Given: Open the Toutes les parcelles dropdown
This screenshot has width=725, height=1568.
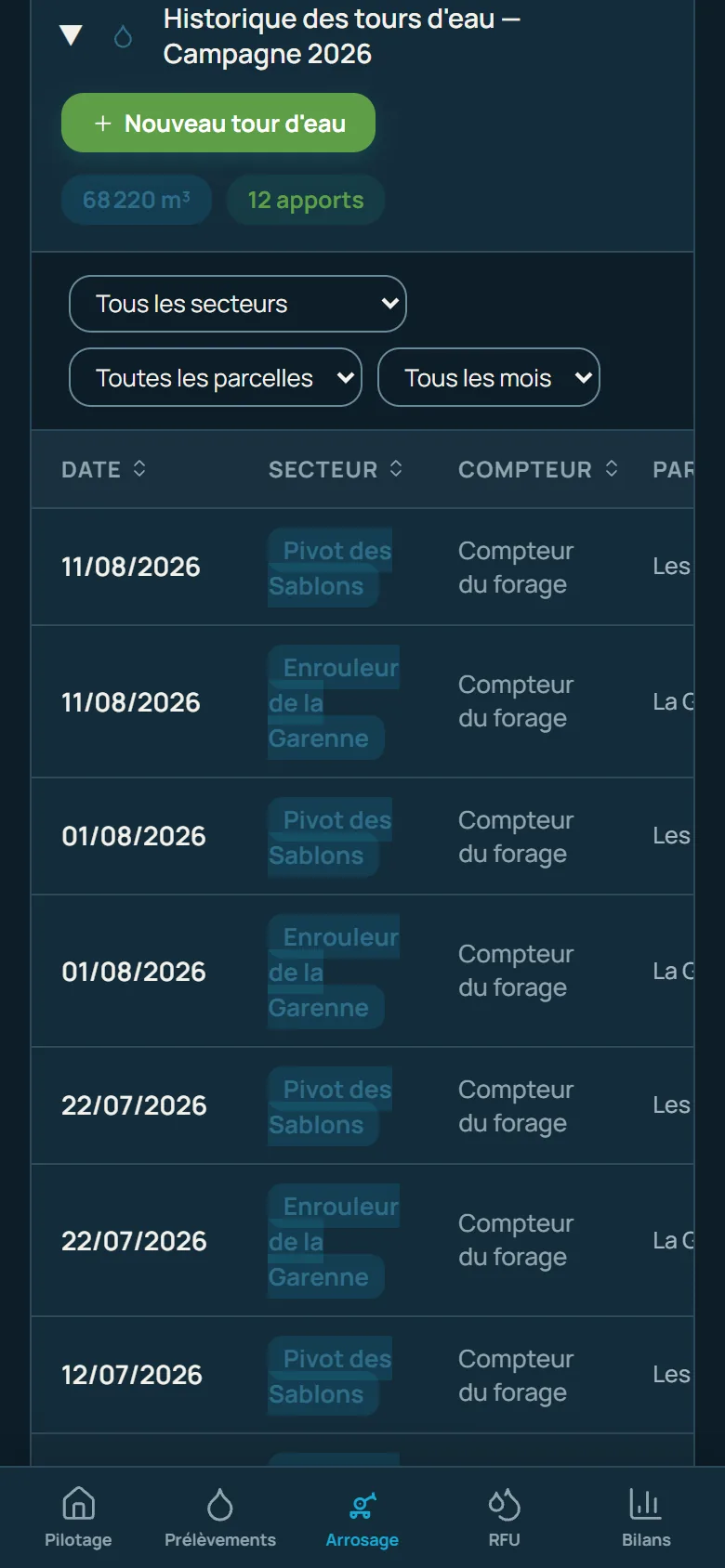Looking at the screenshot, I should click(x=216, y=377).
